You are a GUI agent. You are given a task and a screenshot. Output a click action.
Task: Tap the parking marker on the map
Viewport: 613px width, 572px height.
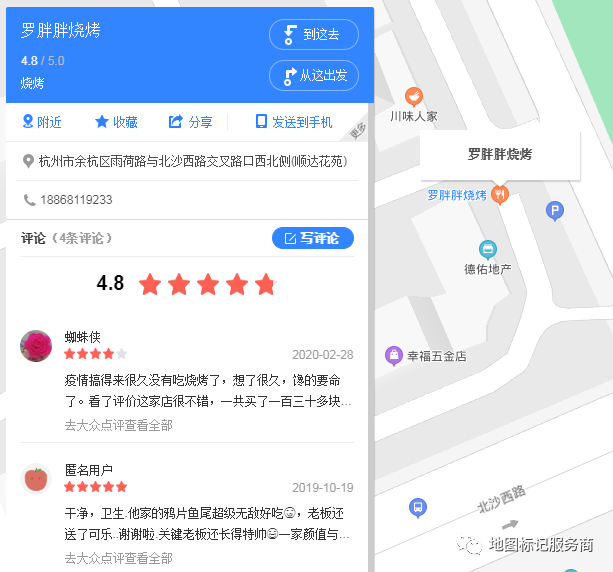coord(555,211)
